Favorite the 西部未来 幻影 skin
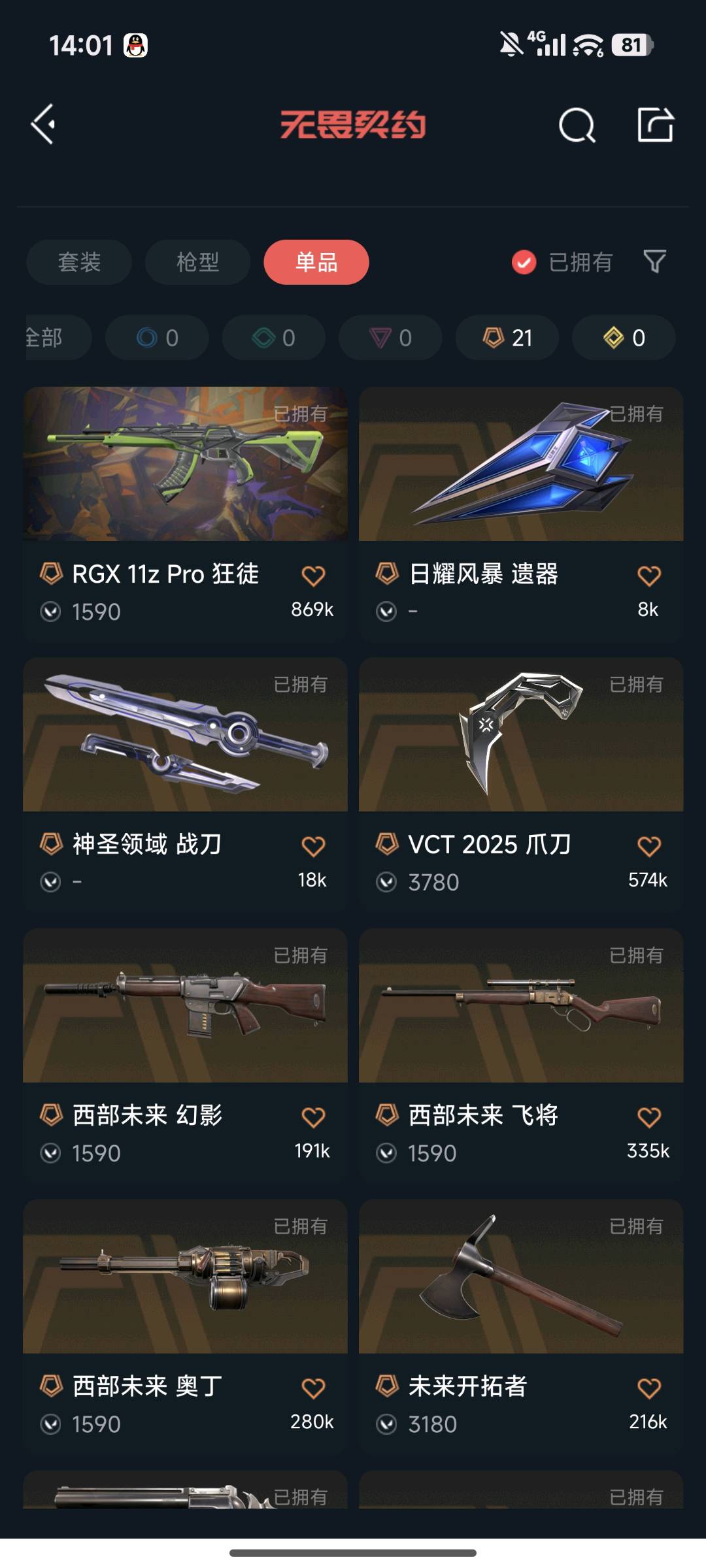The width and height of the screenshot is (706, 1568). [313, 1117]
